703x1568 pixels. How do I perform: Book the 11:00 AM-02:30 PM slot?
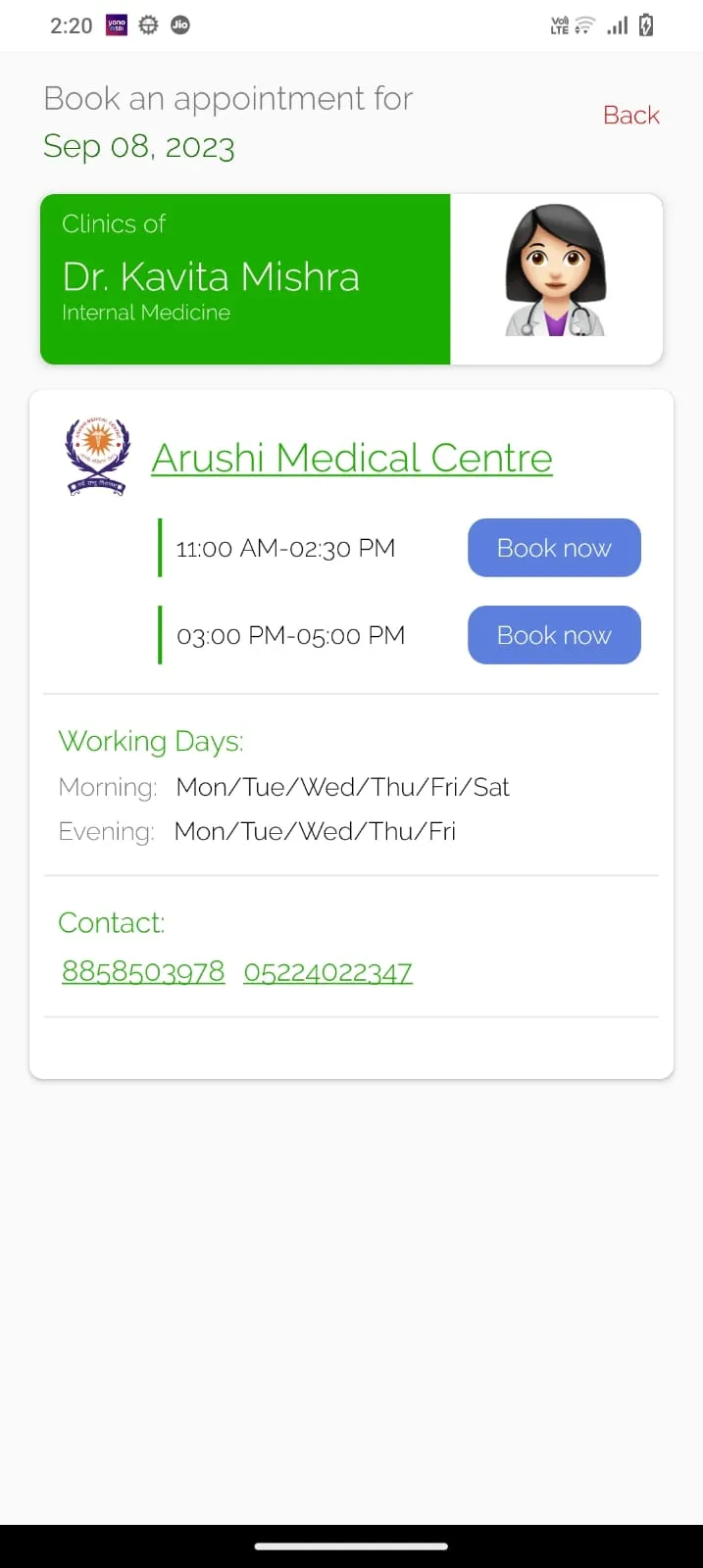(554, 548)
